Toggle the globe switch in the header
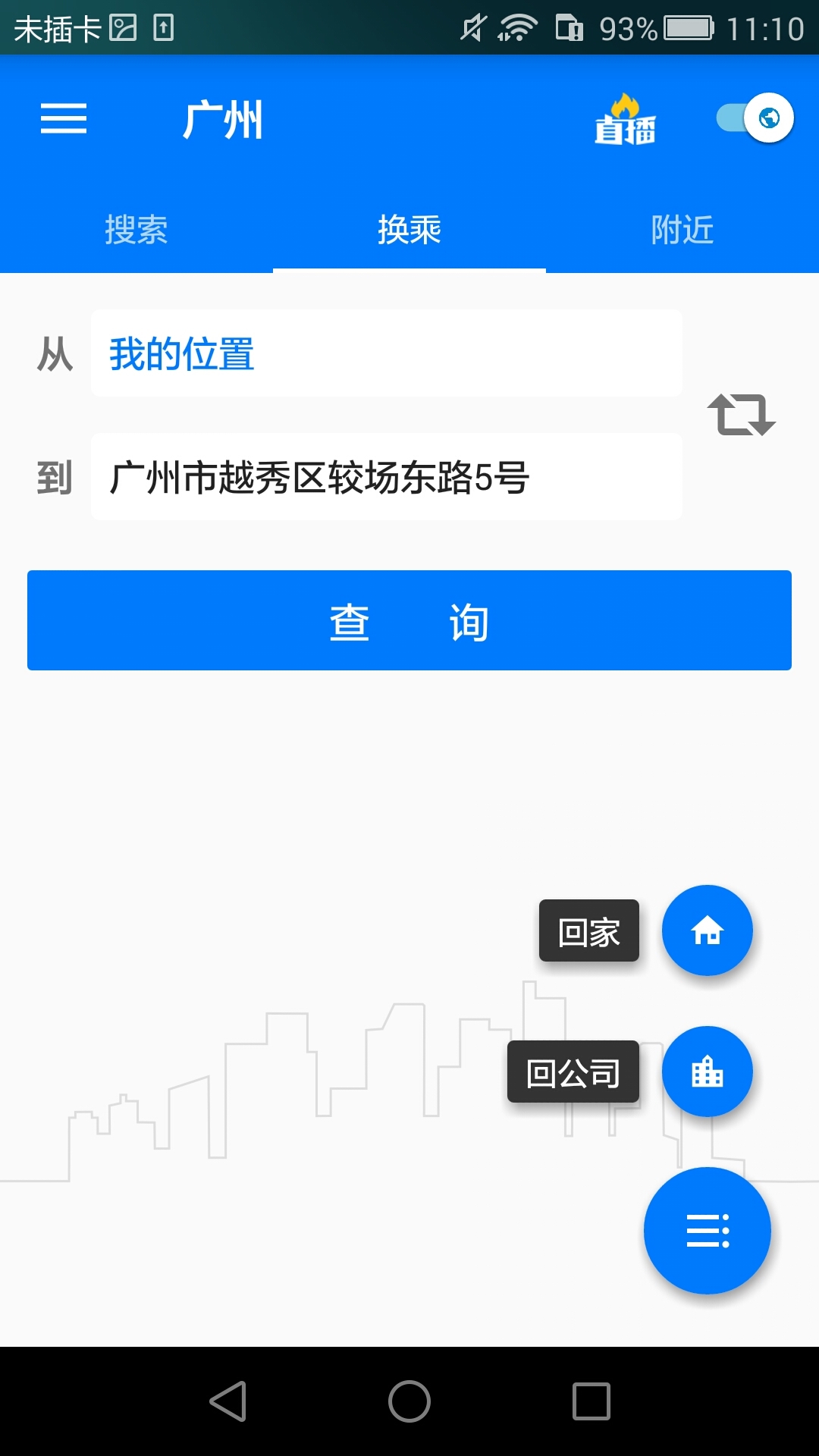Screen dimensions: 819x1456 pos(756,118)
